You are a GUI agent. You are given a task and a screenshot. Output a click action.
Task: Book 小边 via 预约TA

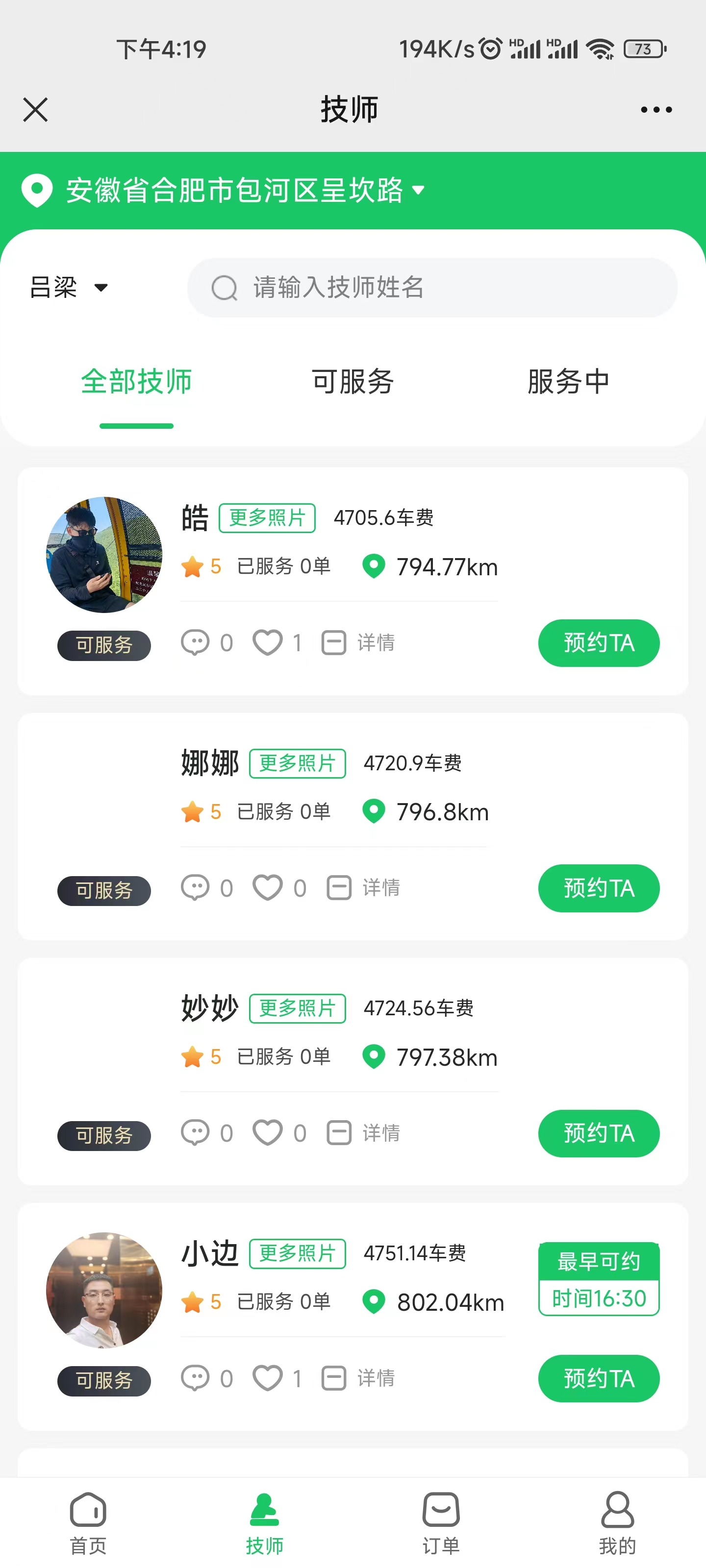[598, 1378]
